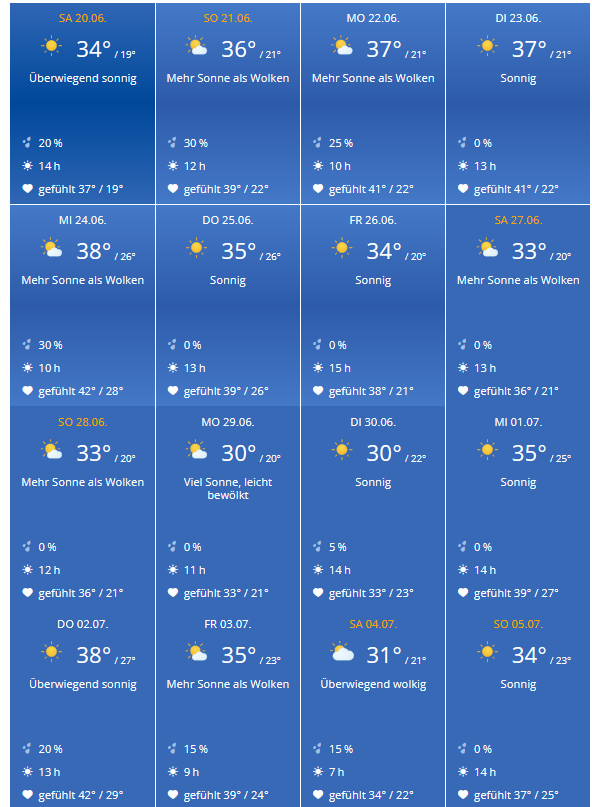Show the SO 05.07. day details

click(x=518, y=708)
